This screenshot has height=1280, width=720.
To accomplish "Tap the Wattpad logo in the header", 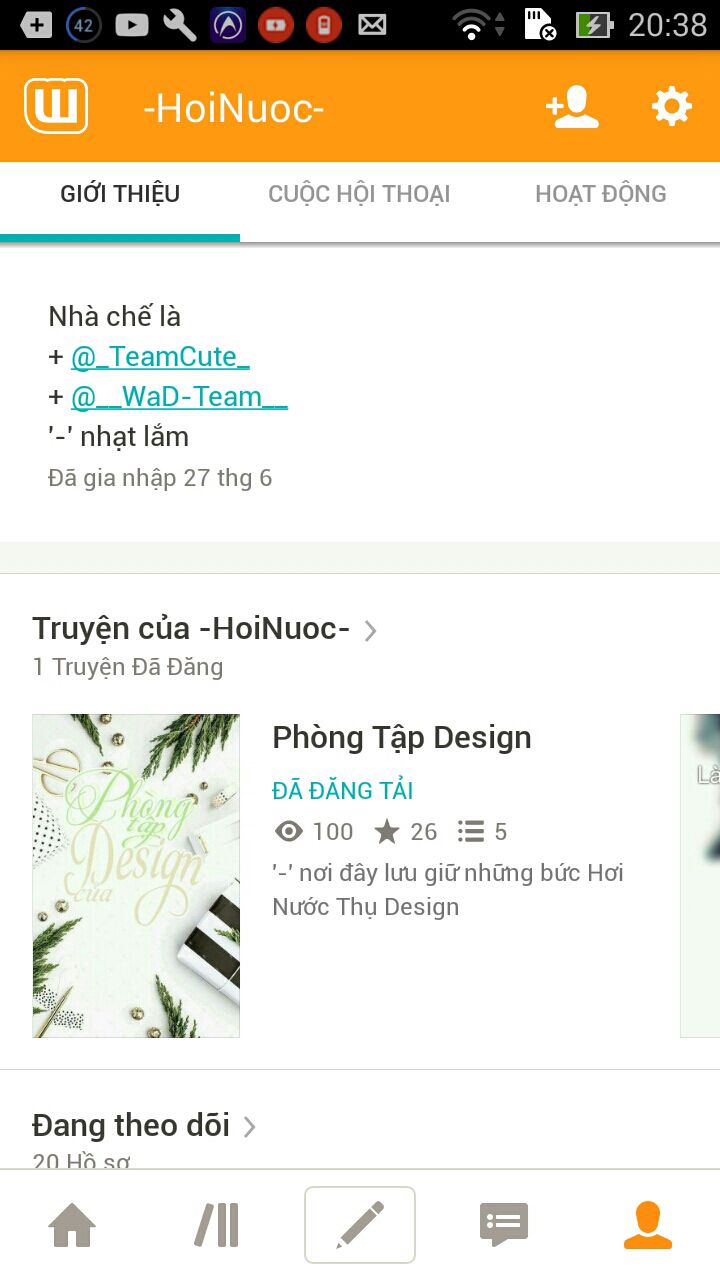I will tap(56, 106).
